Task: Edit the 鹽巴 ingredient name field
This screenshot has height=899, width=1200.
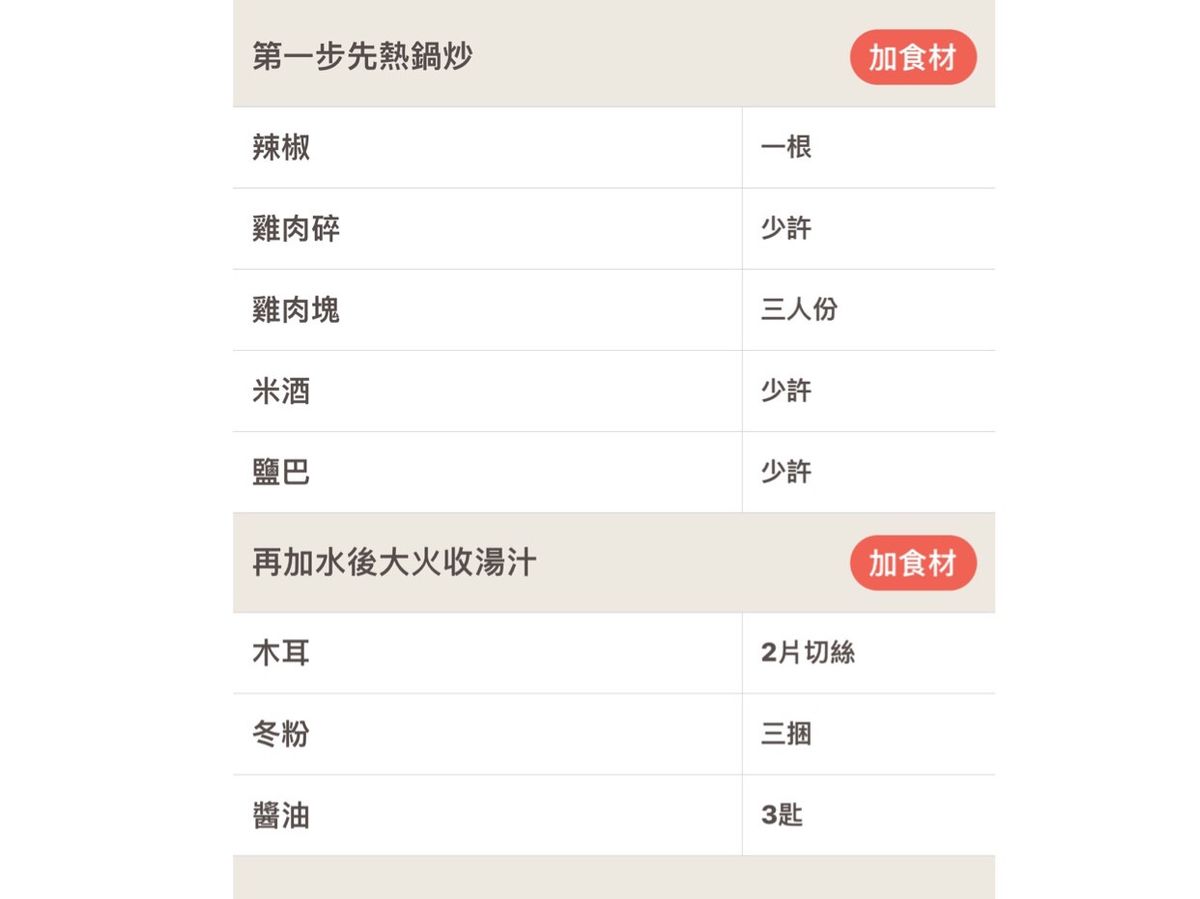Action: [x=486, y=472]
